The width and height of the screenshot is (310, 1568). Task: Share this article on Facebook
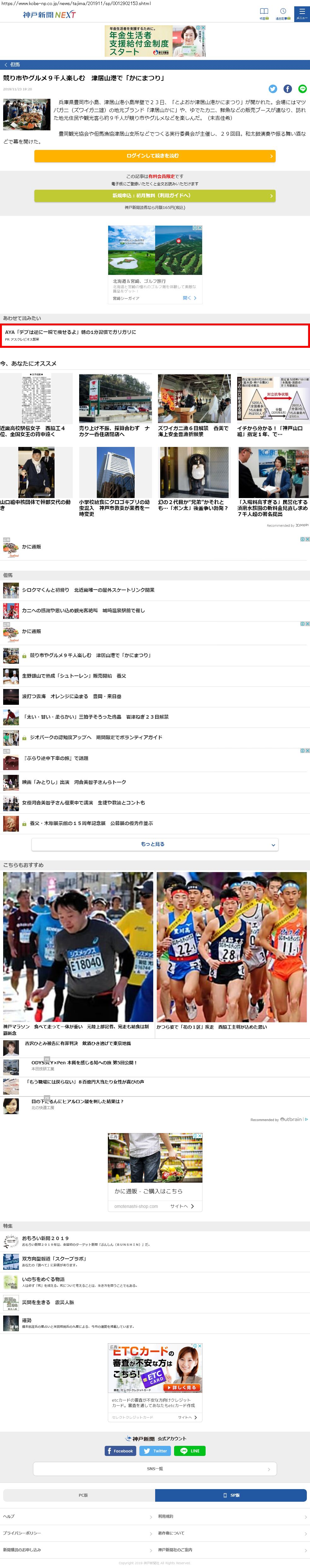pyautogui.click(x=288, y=89)
